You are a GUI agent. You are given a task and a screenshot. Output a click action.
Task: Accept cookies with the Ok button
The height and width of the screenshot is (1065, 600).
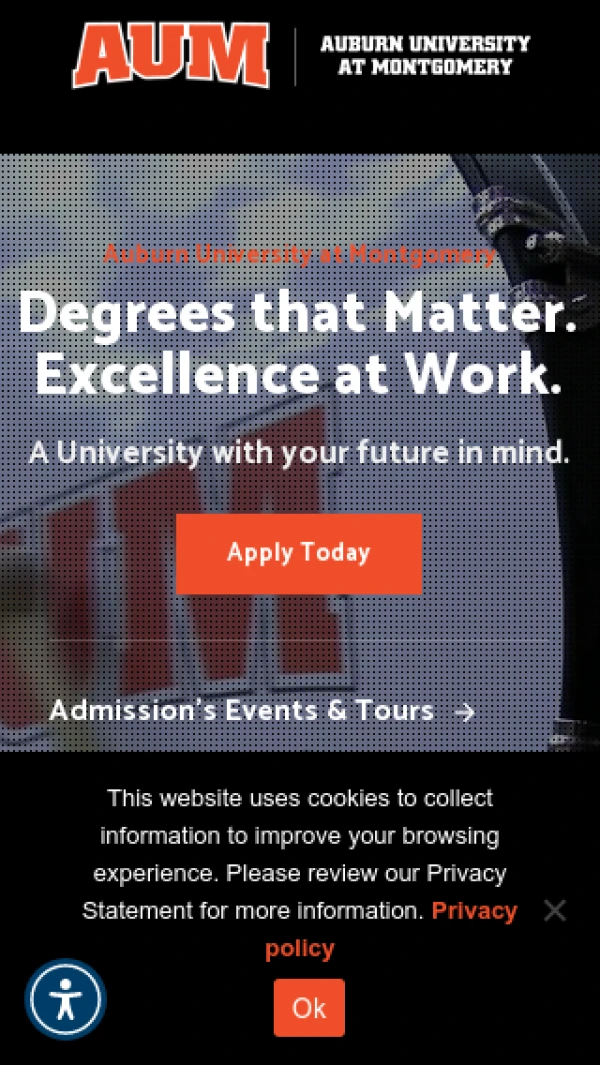[309, 1007]
